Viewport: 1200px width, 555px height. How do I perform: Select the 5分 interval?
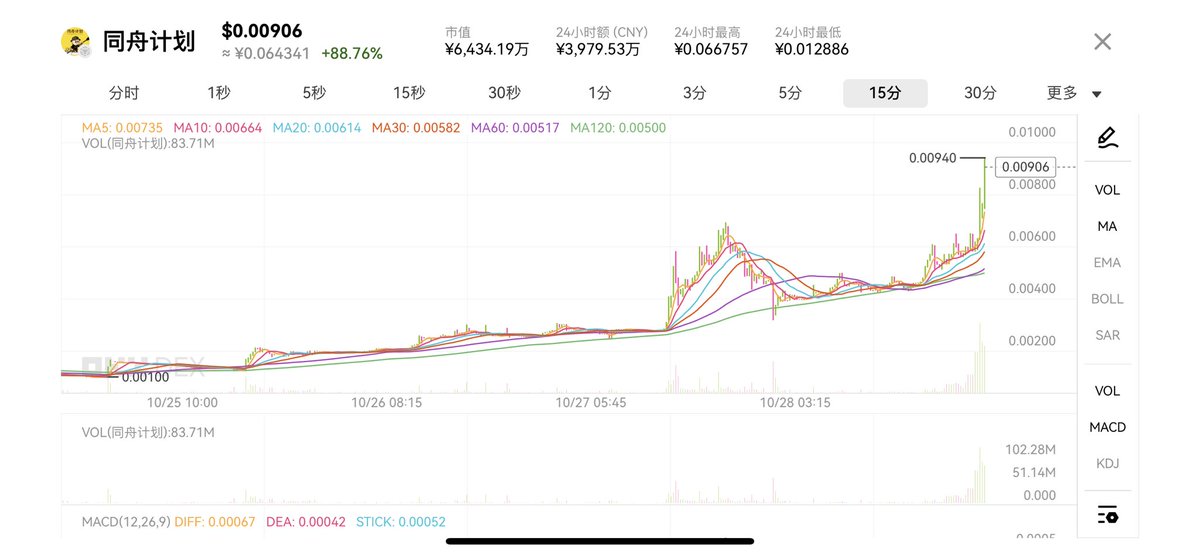point(790,93)
